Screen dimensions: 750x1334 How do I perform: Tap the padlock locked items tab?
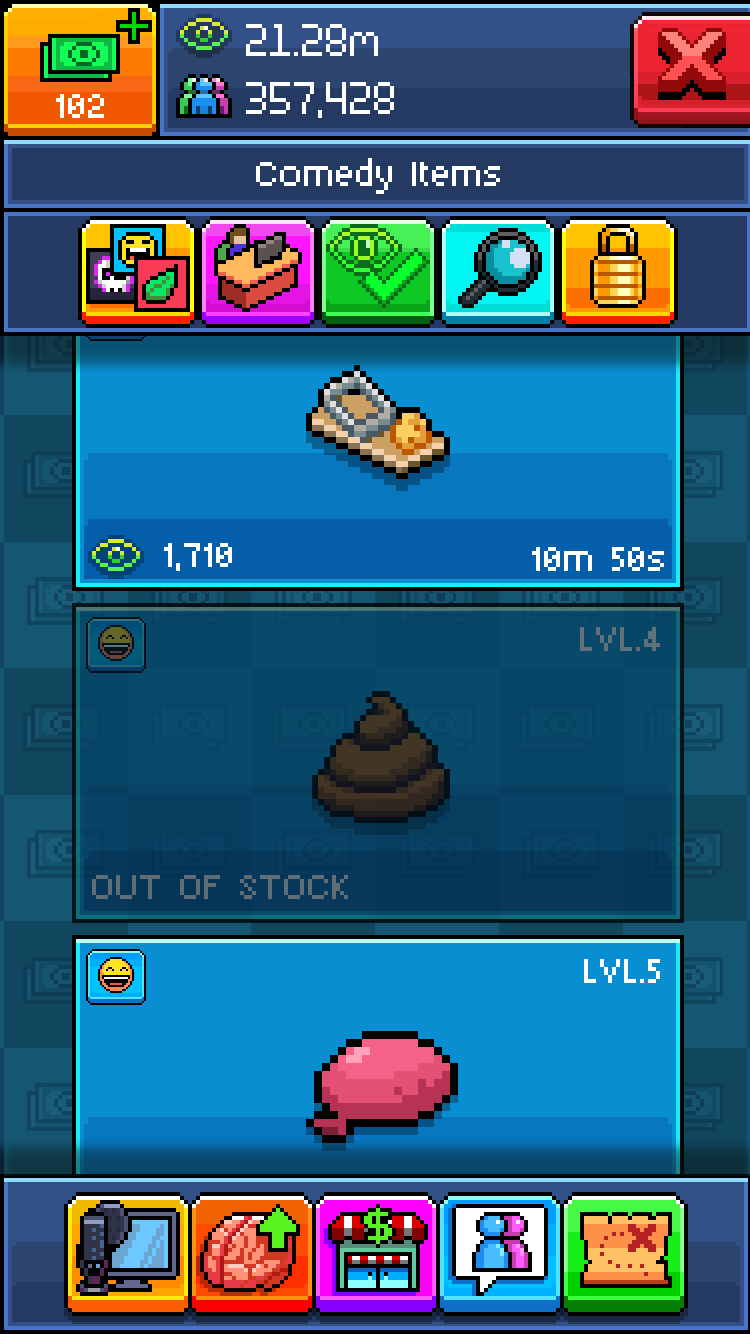[618, 273]
